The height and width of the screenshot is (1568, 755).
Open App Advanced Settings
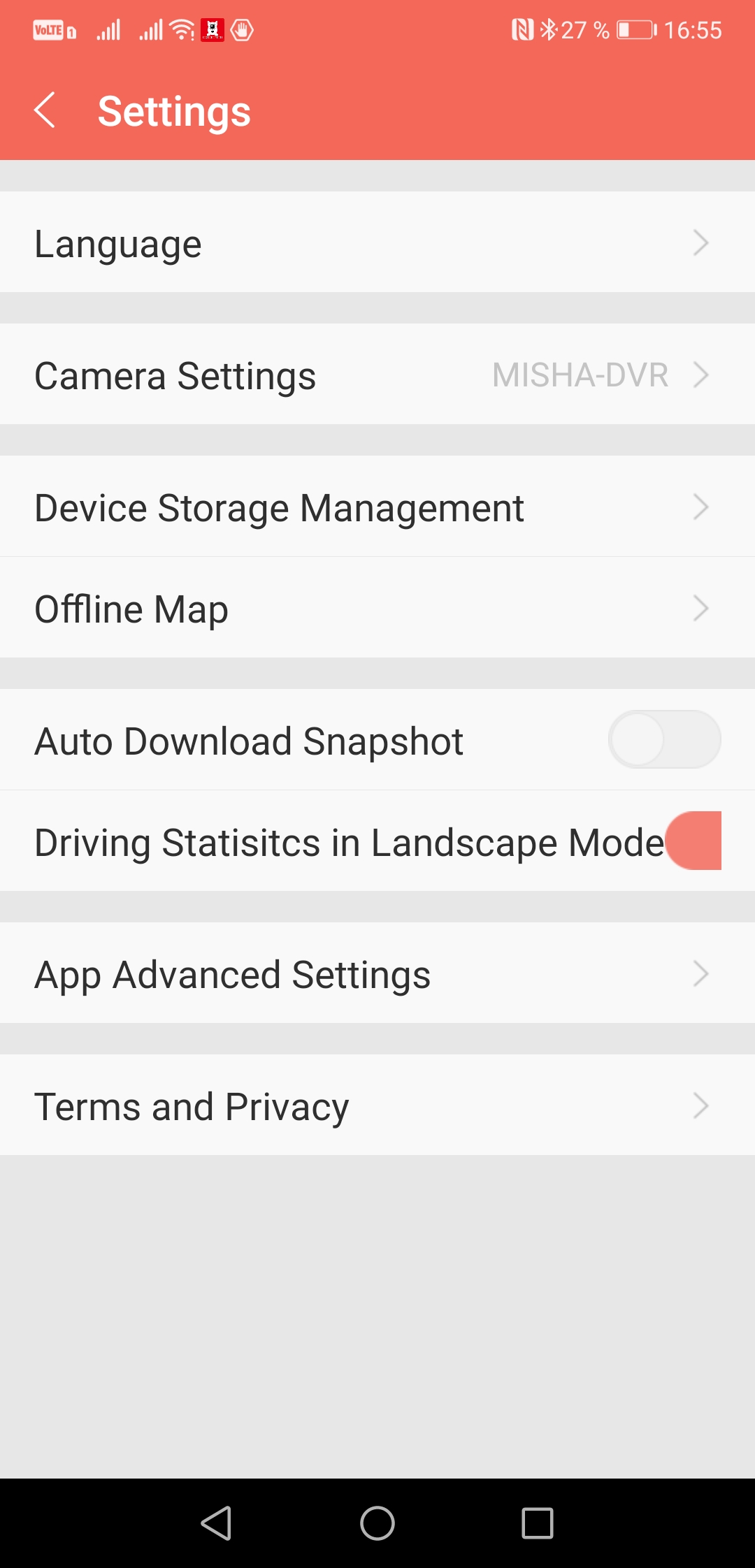pyautogui.click(x=377, y=973)
